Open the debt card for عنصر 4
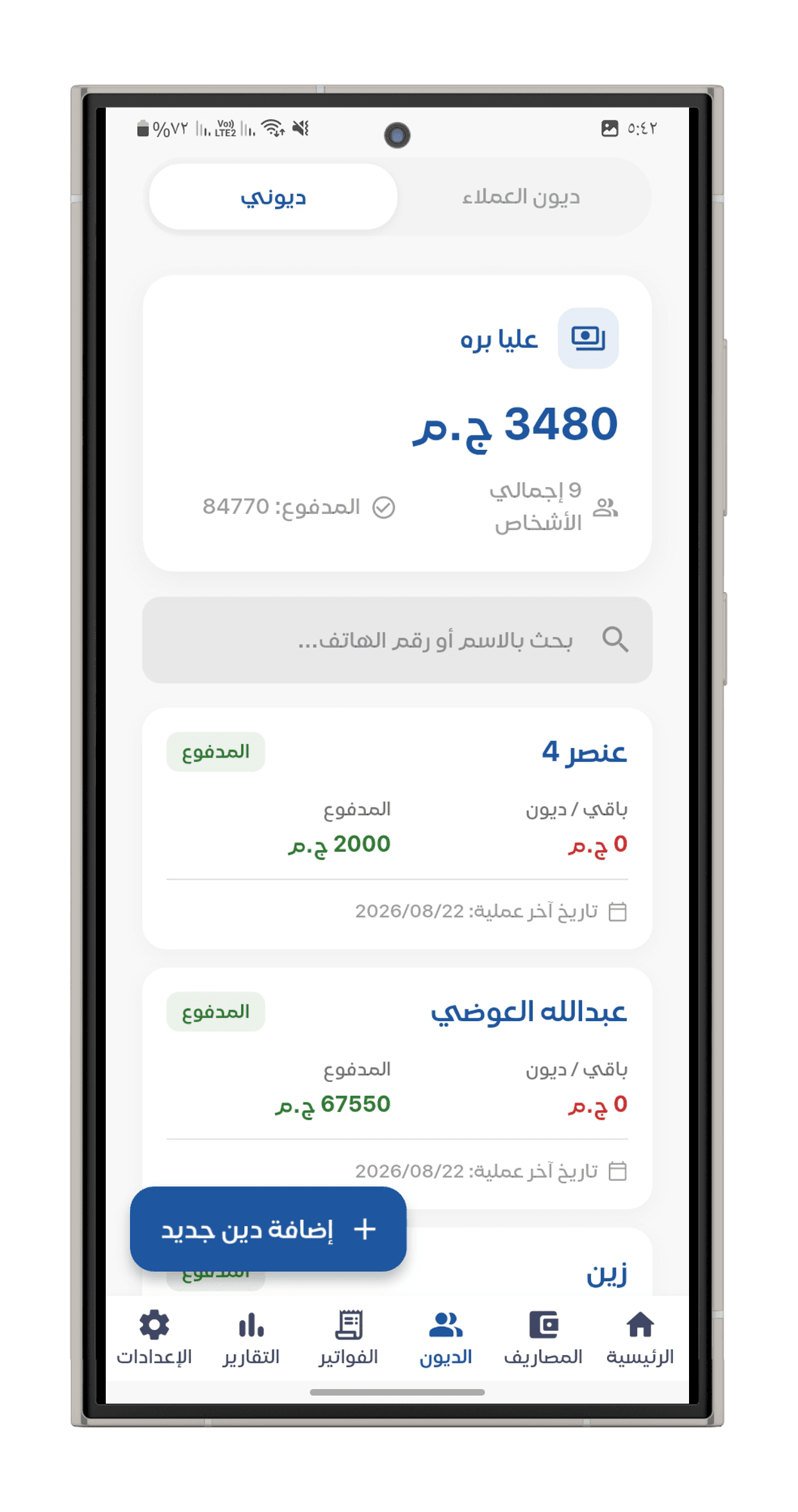798x1512 pixels. (x=397, y=828)
